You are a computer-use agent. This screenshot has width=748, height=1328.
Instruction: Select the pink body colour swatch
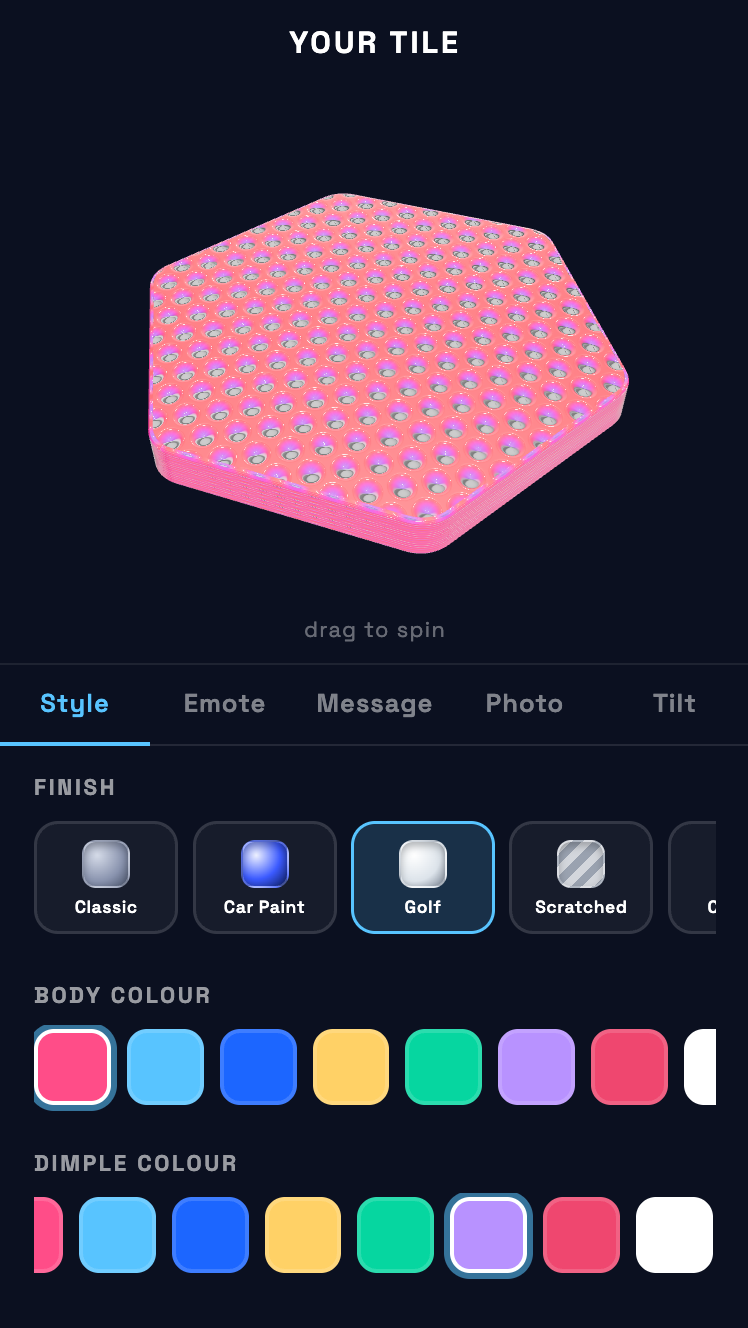pyautogui.click(x=73, y=1067)
